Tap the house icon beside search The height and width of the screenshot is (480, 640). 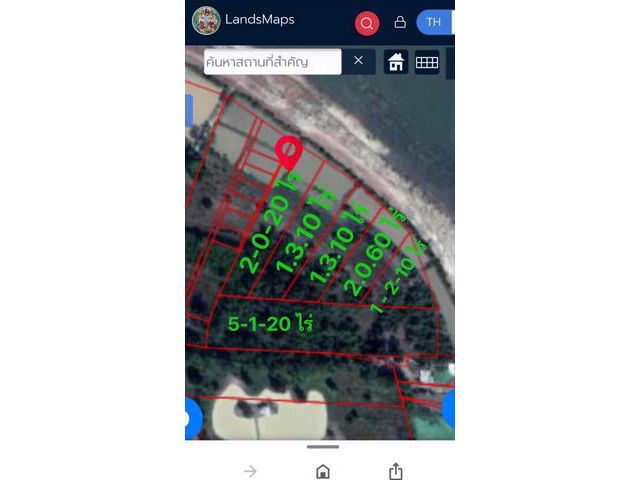396,62
